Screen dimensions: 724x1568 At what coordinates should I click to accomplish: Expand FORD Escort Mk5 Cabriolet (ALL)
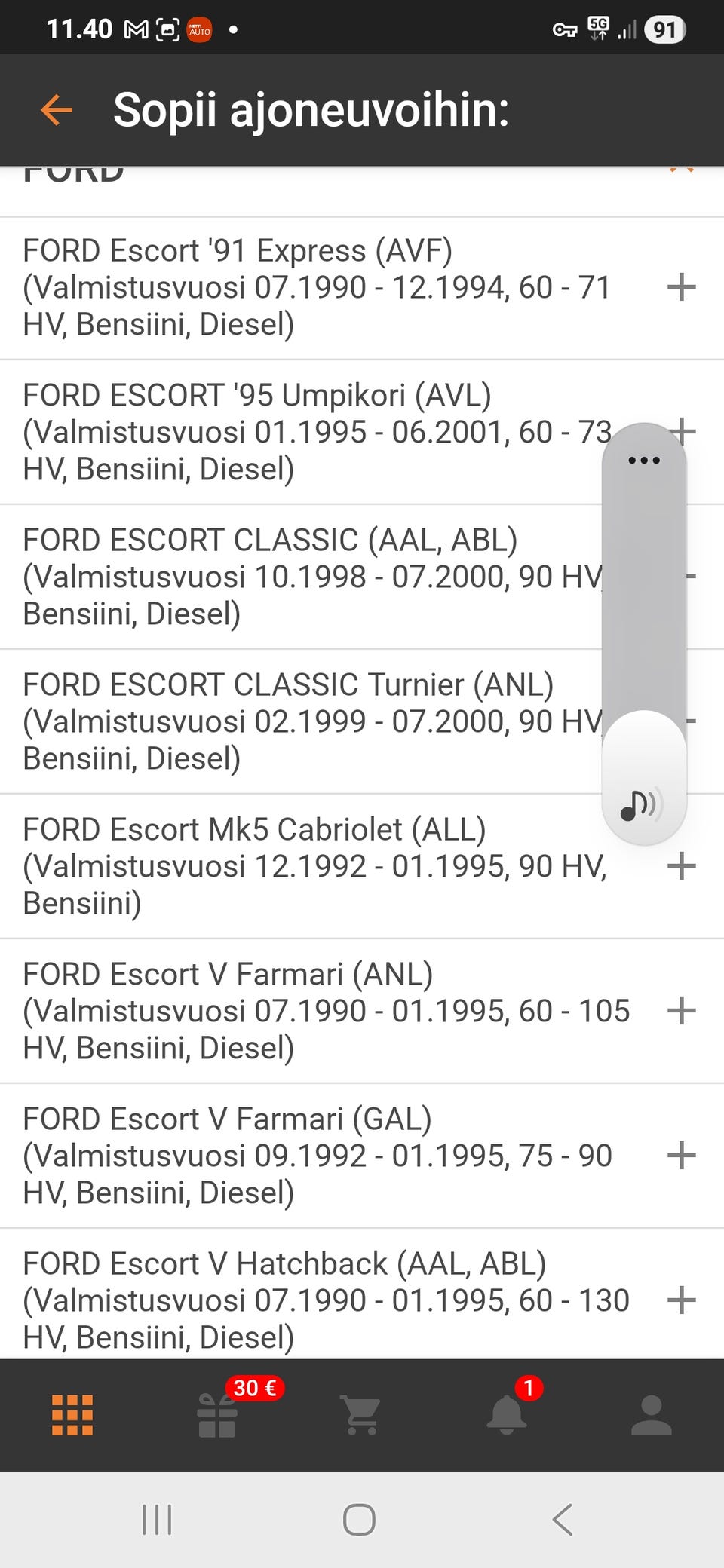pos(681,866)
